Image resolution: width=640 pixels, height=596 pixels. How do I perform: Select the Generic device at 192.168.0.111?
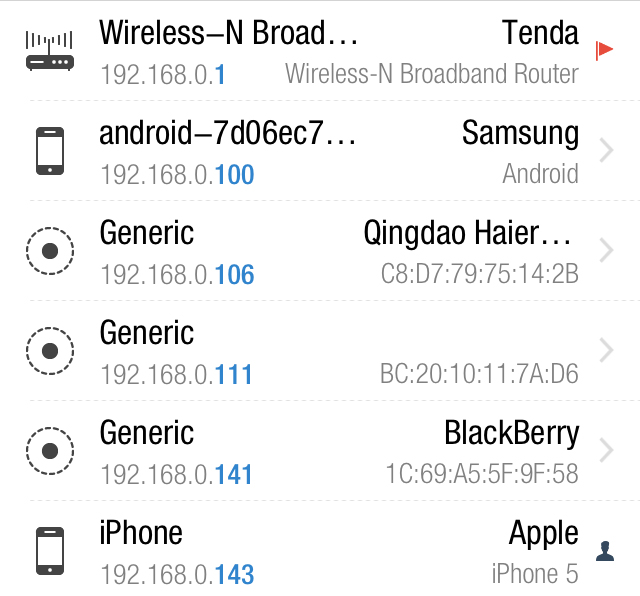[x=320, y=351]
